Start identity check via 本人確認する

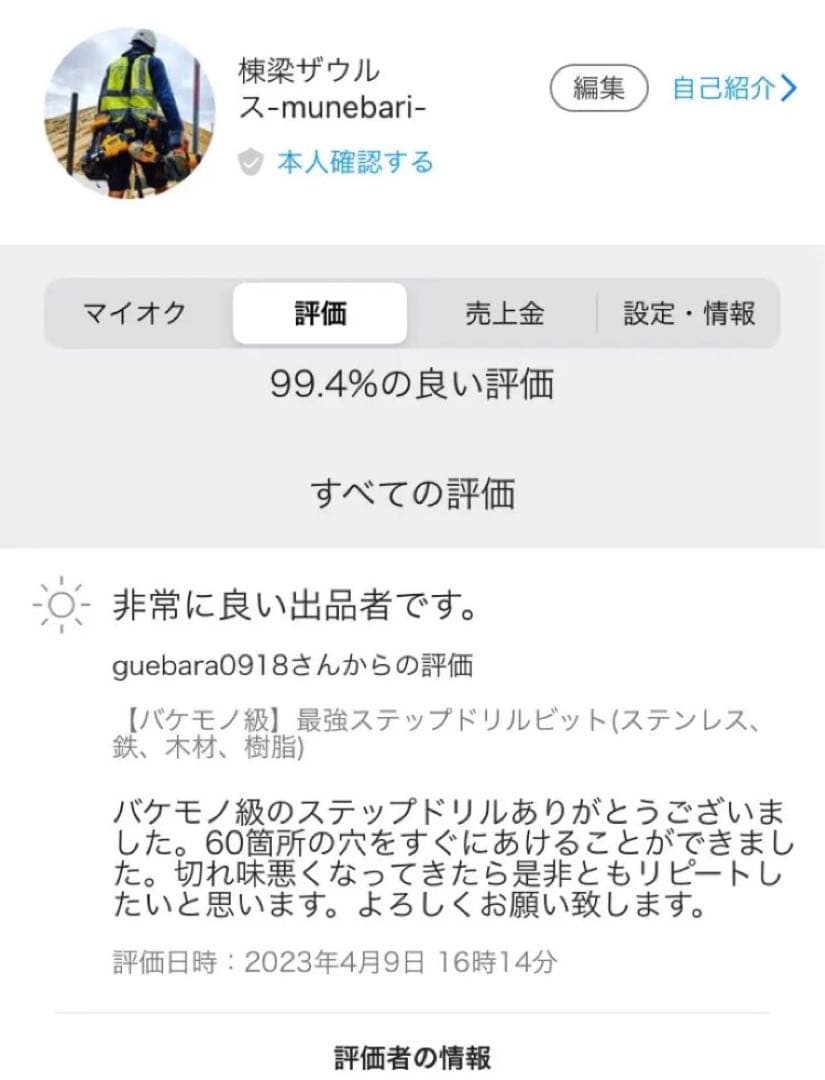coord(354,162)
